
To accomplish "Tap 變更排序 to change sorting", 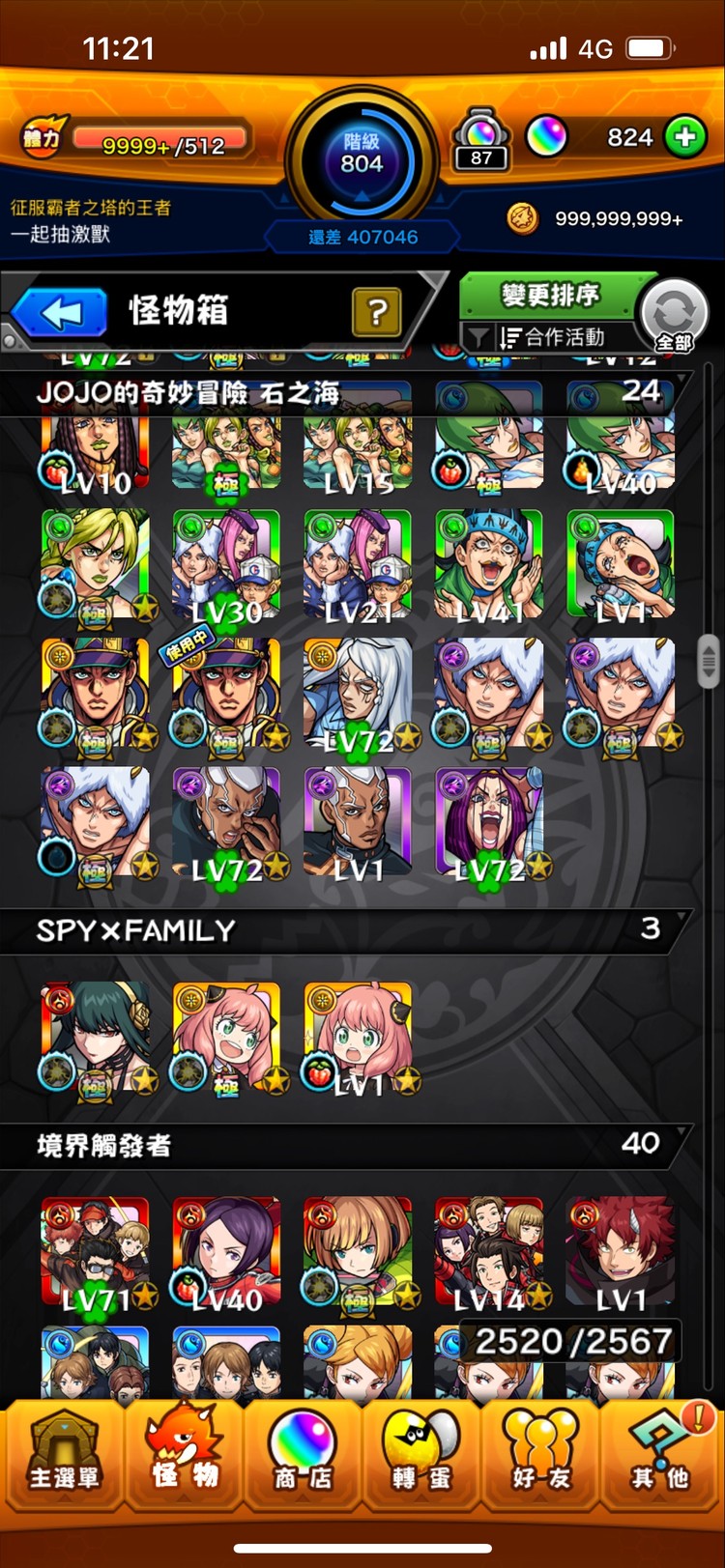I will pyautogui.click(x=549, y=295).
